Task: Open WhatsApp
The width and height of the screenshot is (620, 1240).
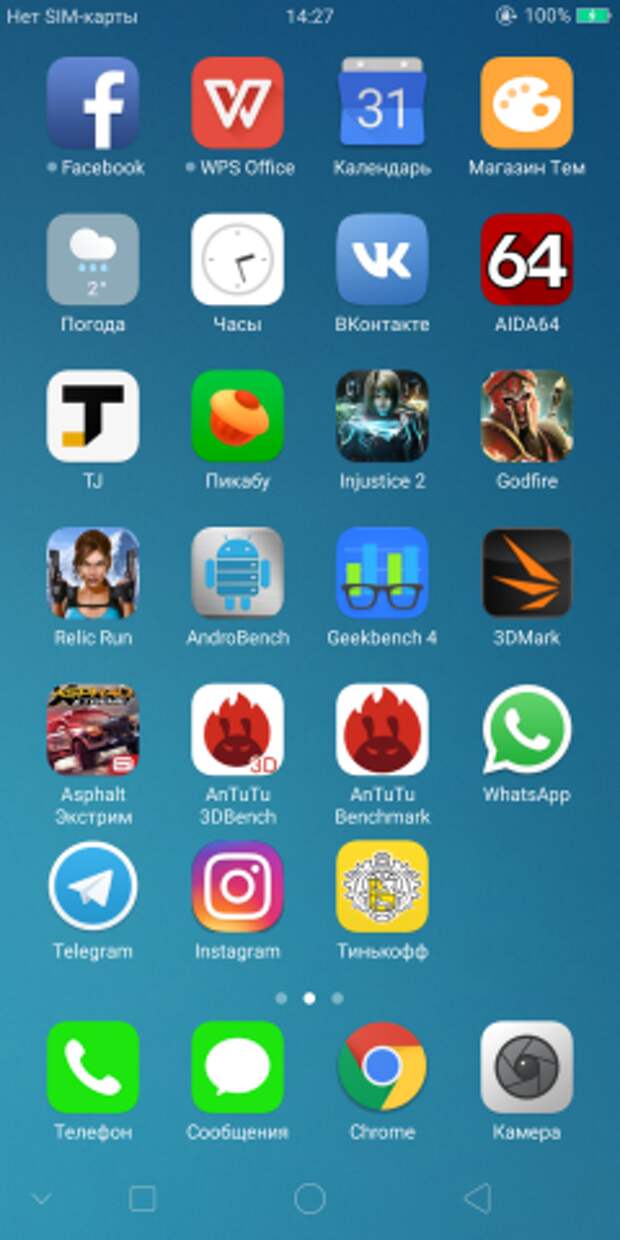Action: point(527,730)
